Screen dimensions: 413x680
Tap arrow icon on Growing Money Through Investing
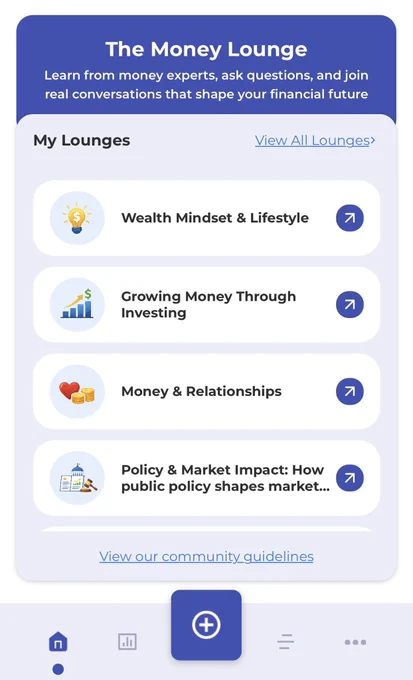click(x=350, y=304)
